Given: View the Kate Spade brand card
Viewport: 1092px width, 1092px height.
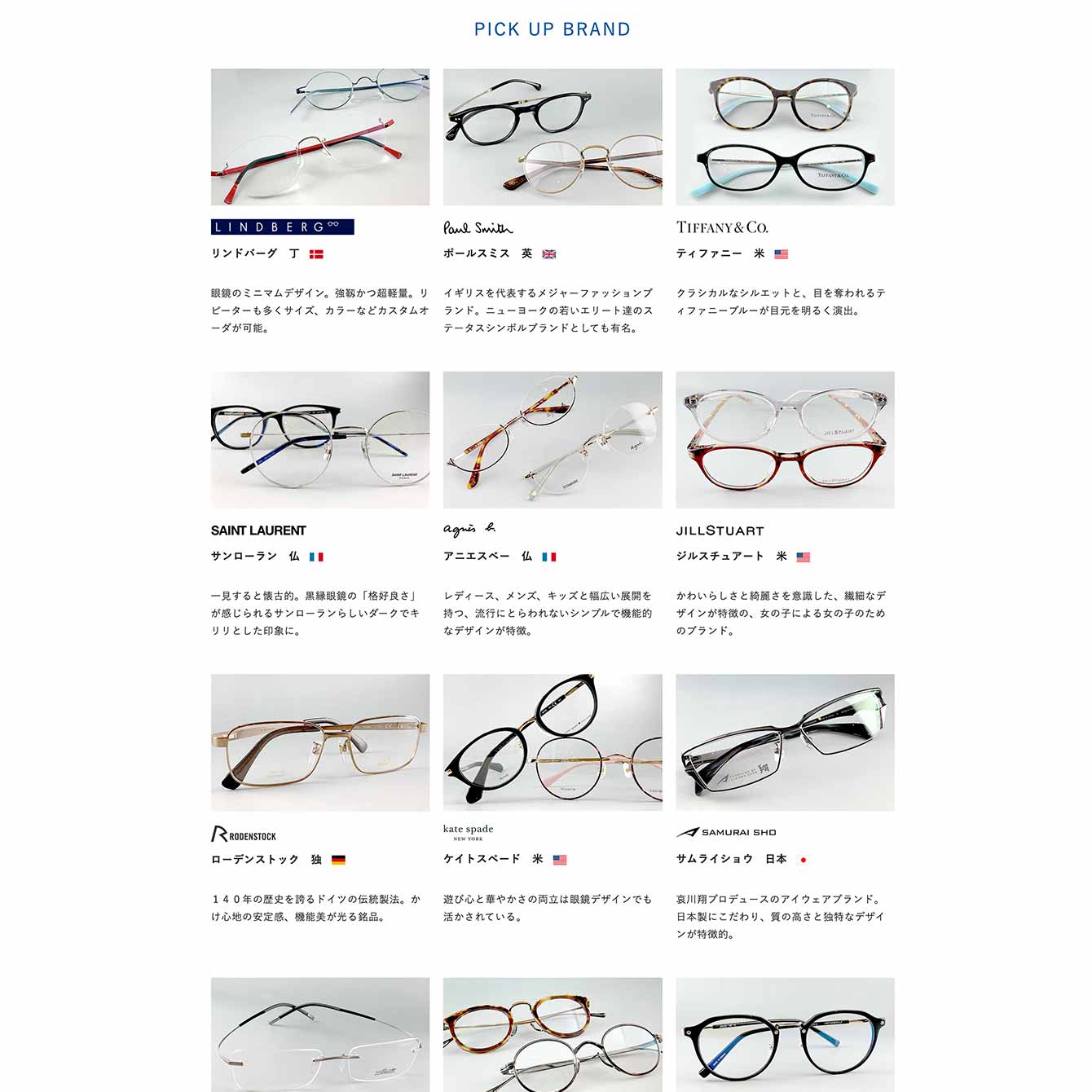Looking at the screenshot, I should tap(553, 742).
